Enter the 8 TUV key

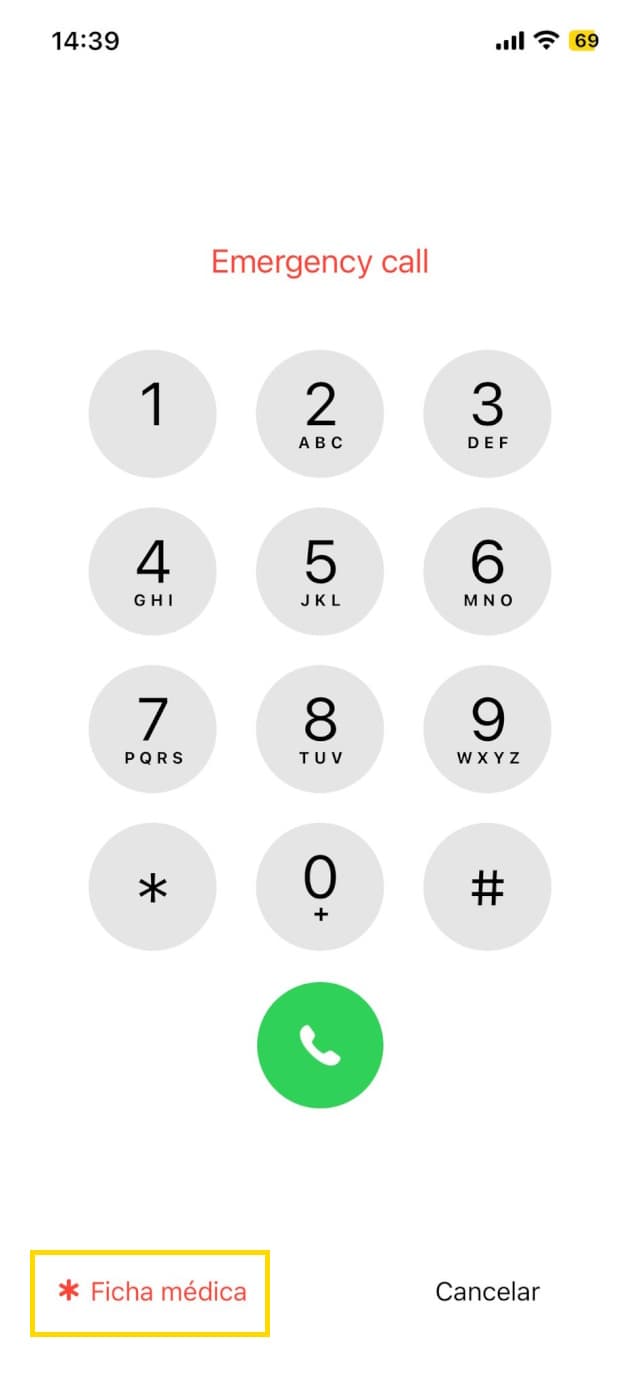pos(320,728)
